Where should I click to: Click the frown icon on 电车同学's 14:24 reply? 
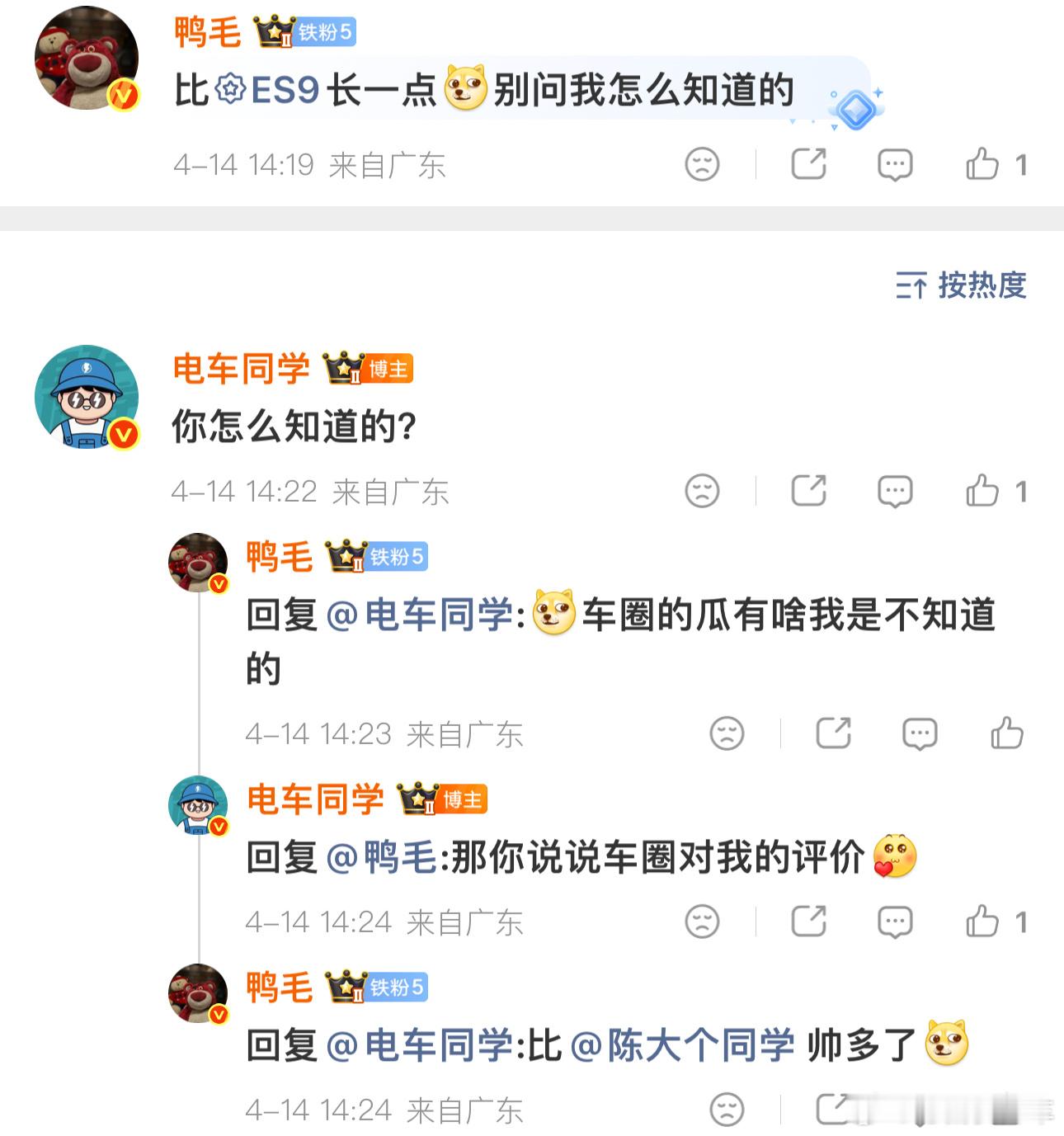click(702, 922)
